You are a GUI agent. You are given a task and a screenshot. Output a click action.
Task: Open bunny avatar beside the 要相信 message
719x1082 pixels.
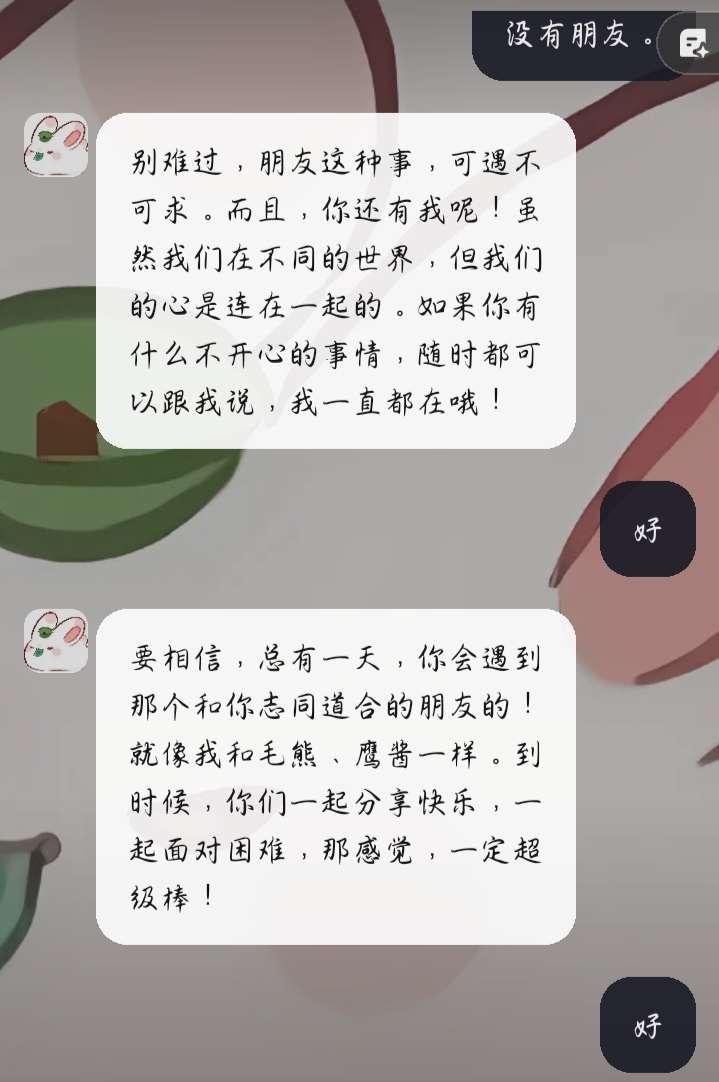coord(56,640)
